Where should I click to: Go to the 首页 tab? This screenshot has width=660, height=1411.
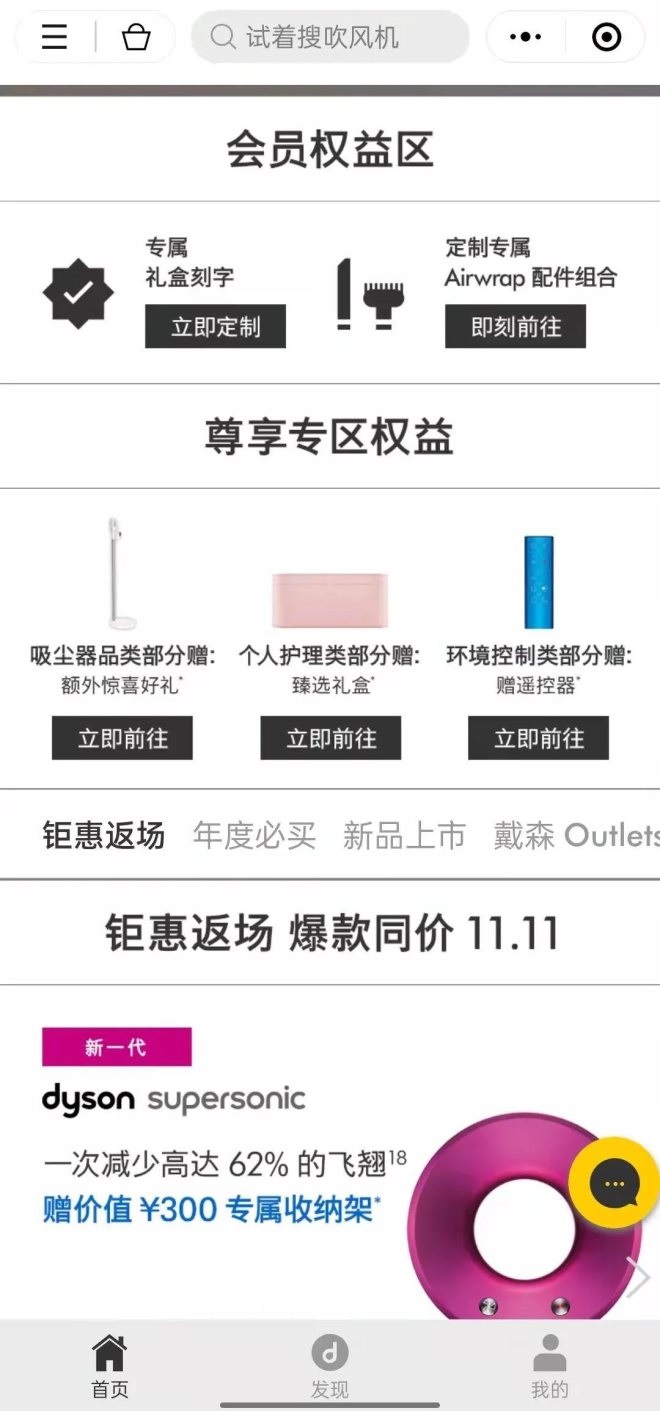[x=110, y=1366]
